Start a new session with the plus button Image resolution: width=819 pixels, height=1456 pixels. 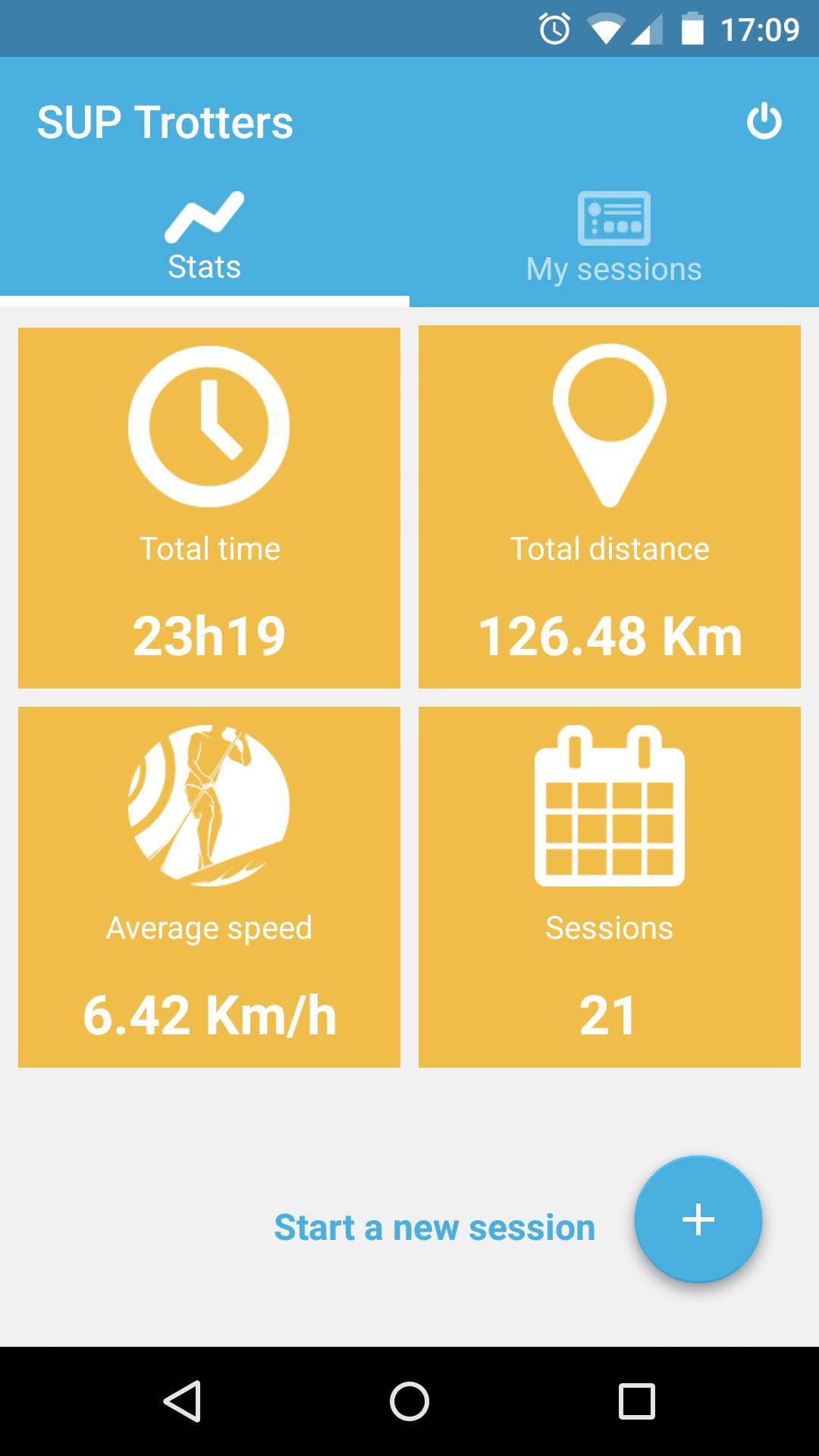698,1220
